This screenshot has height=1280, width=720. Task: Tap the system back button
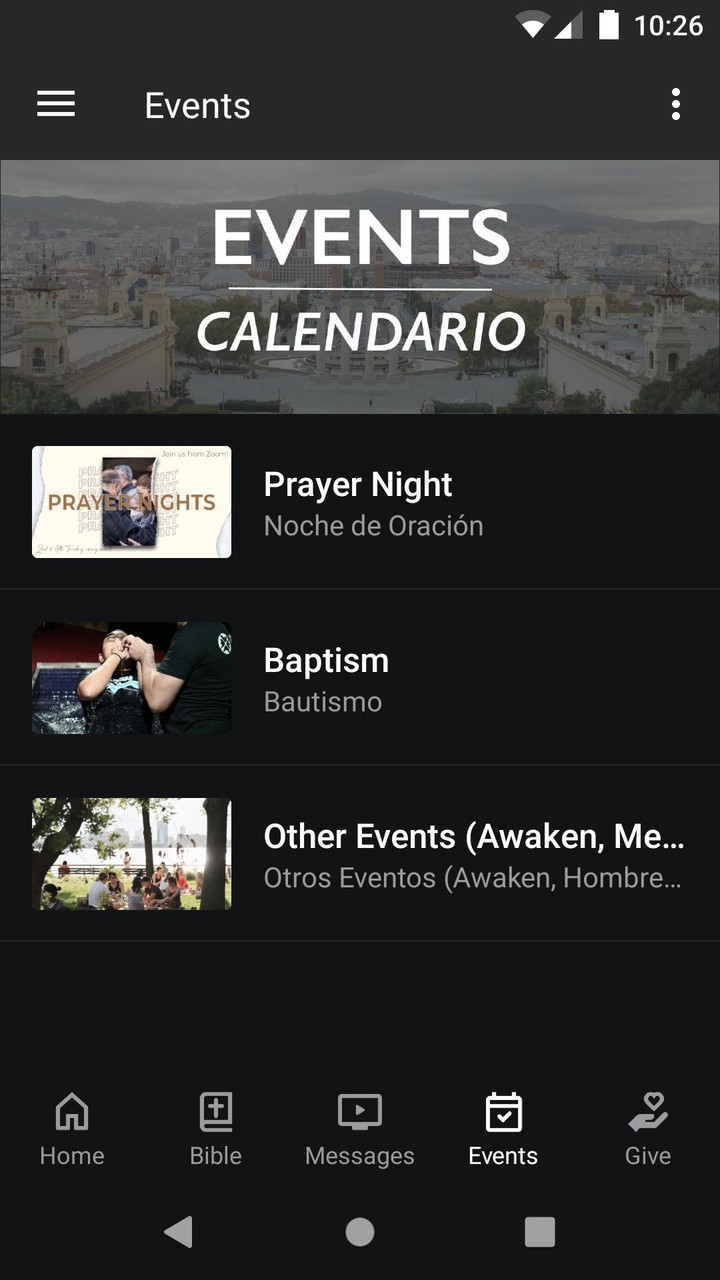tap(179, 1232)
